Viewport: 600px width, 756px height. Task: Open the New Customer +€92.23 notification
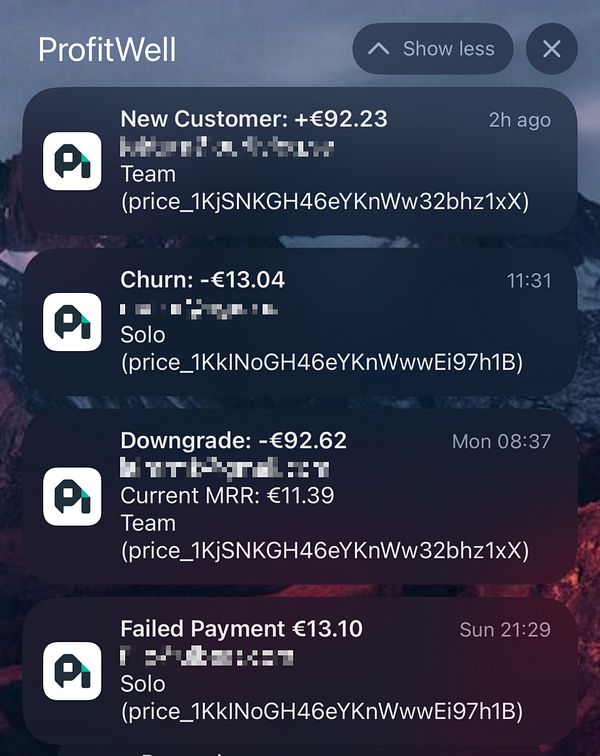coord(300,161)
